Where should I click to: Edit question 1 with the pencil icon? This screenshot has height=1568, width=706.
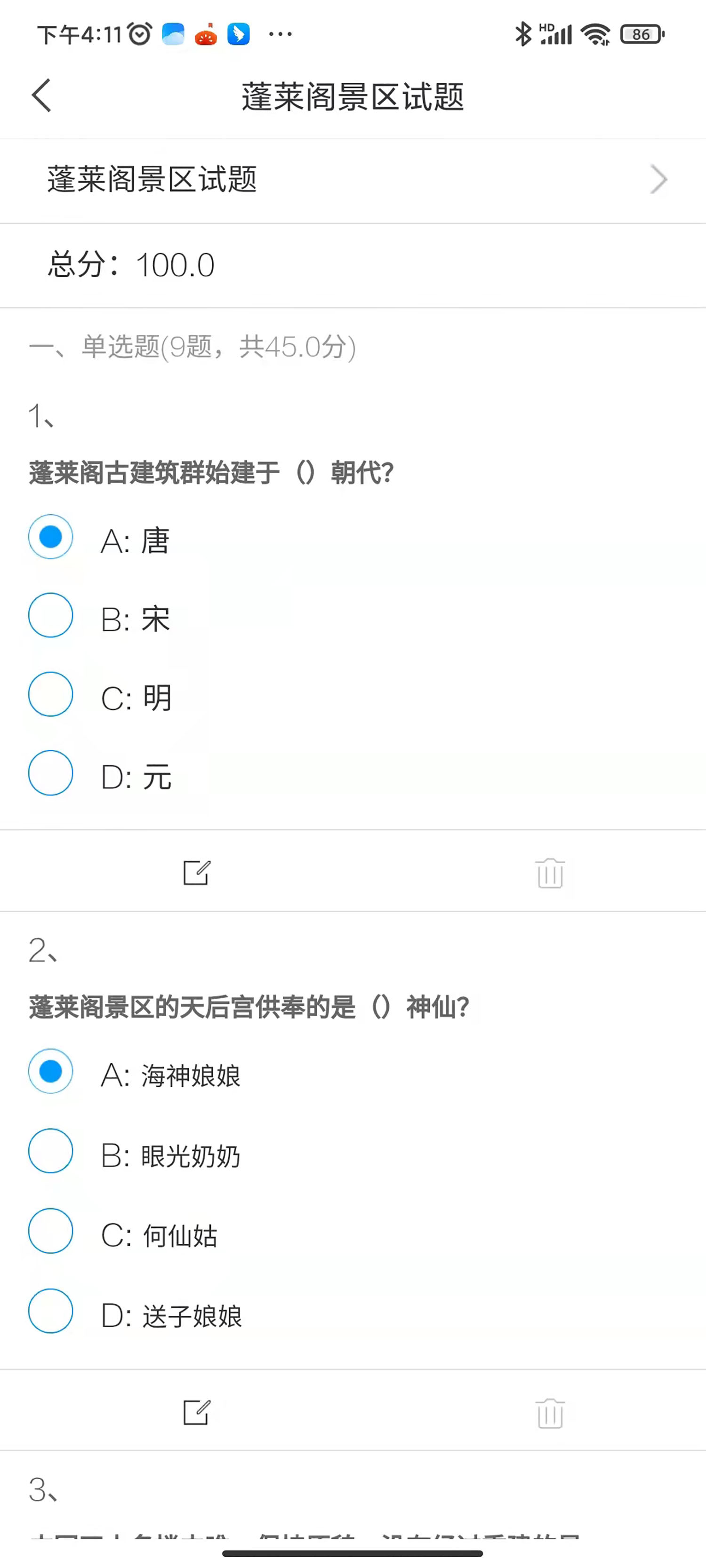[x=197, y=872]
